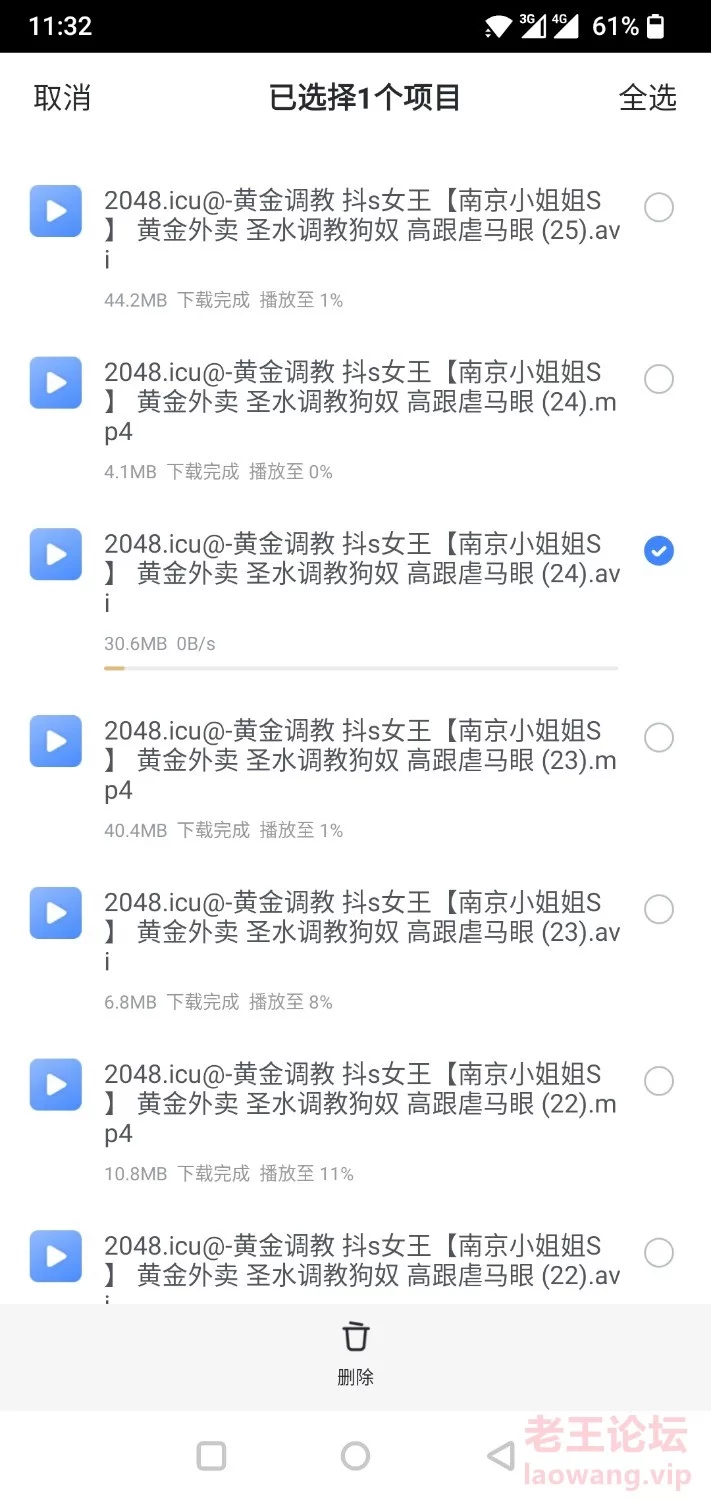Select the checkbox for file (22).avi

(659, 1253)
